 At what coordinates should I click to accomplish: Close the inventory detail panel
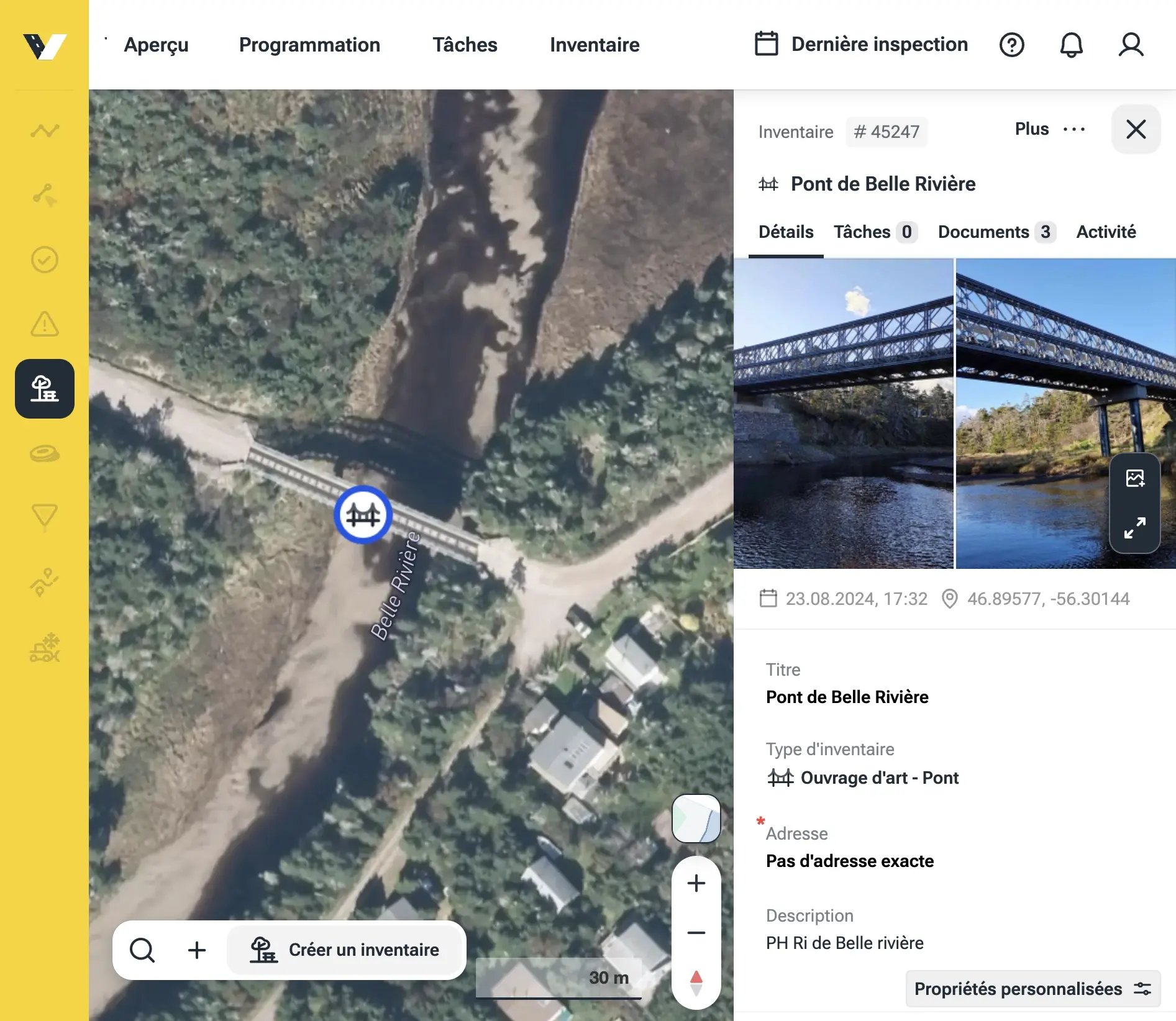tap(1135, 129)
